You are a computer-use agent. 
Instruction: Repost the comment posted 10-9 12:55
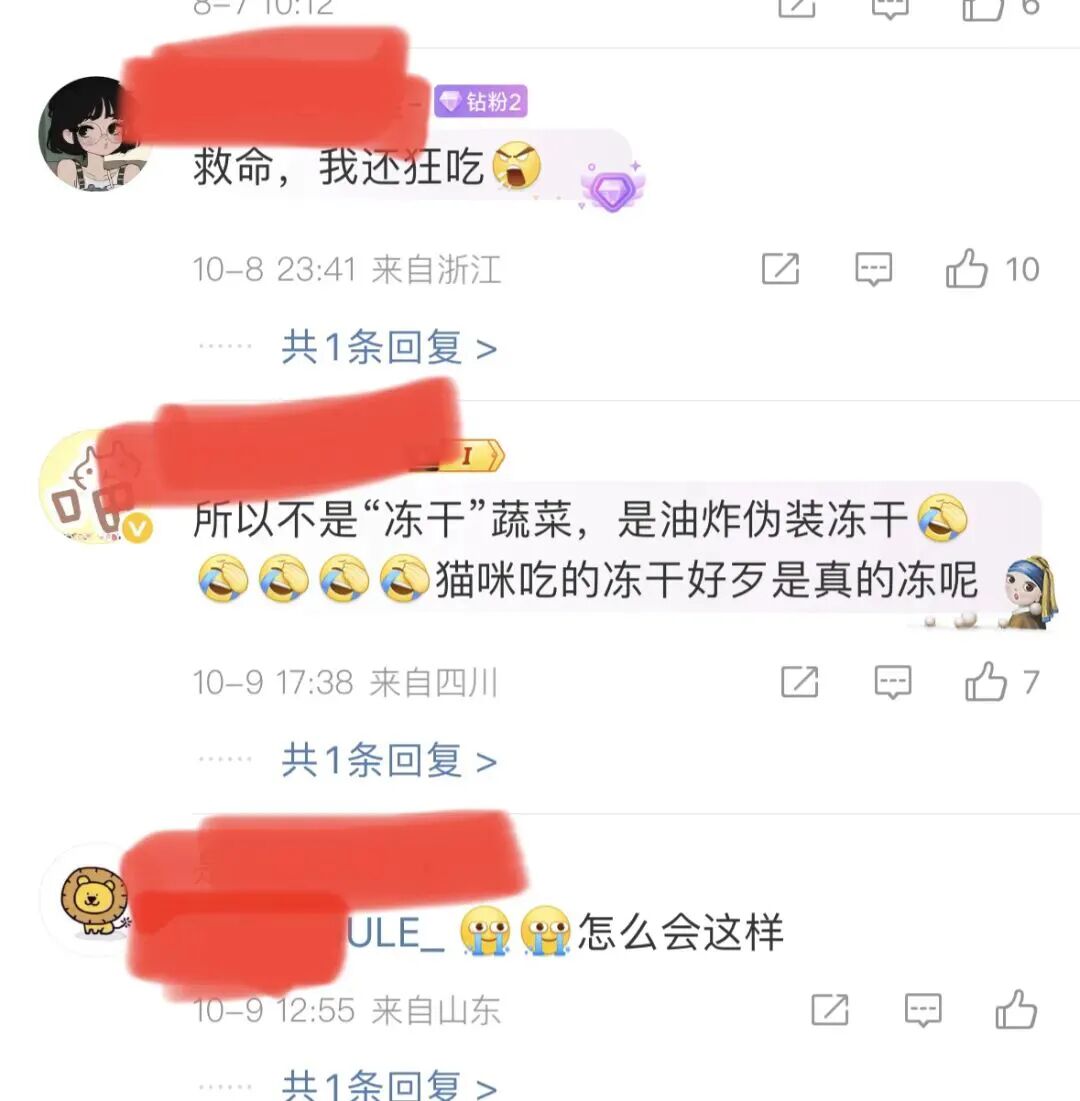pos(829,1010)
